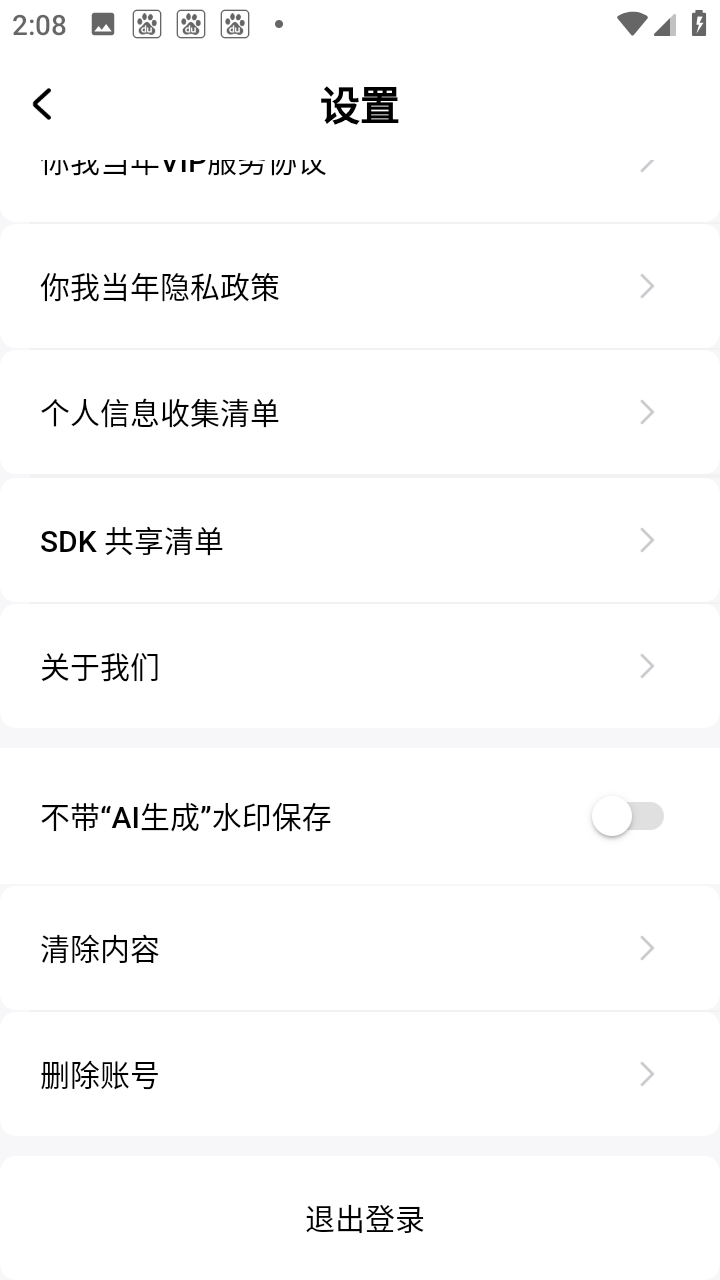Select the 你我当年VIP服务协议 item
Image resolution: width=720 pixels, height=1280 pixels.
tap(360, 165)
